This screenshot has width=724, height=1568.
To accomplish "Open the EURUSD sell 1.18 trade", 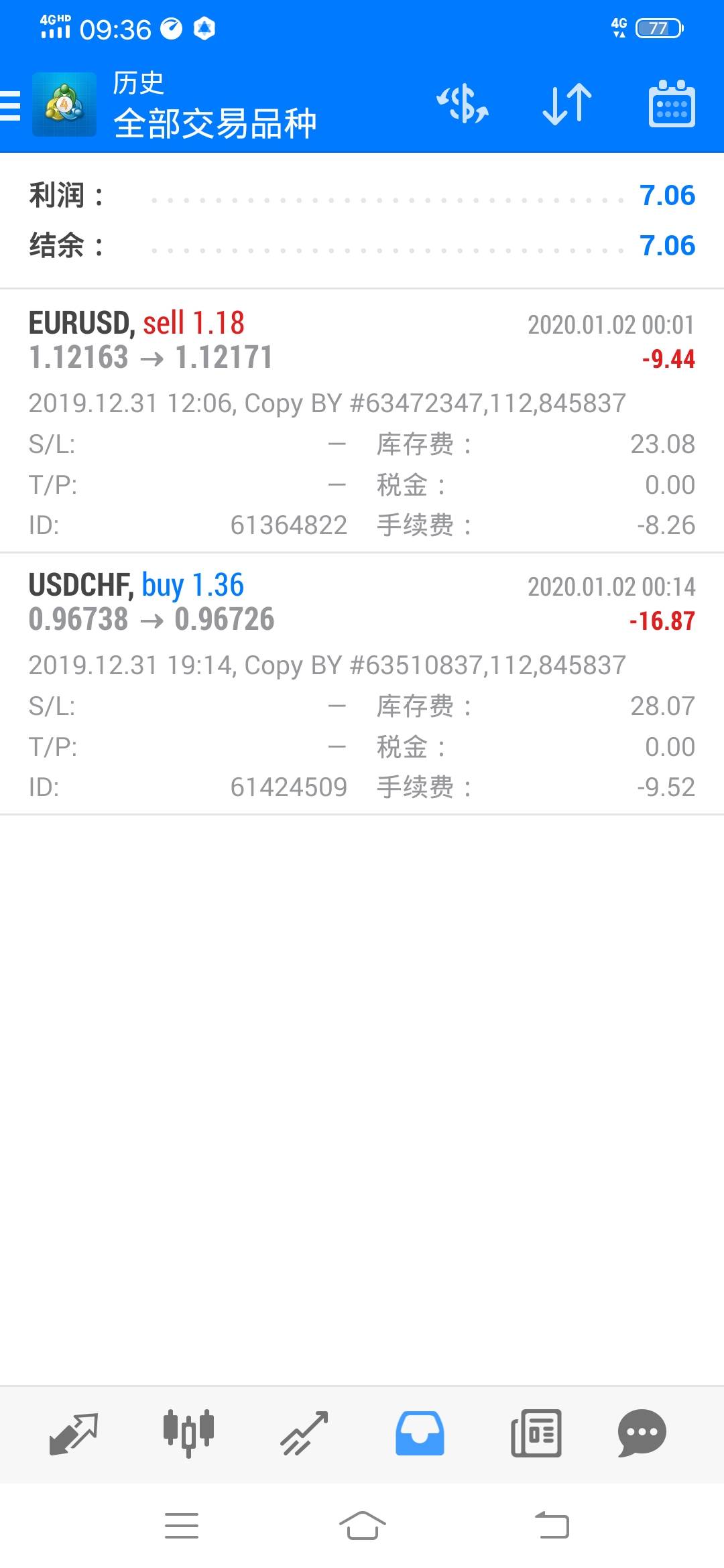I will coord(362,421).
